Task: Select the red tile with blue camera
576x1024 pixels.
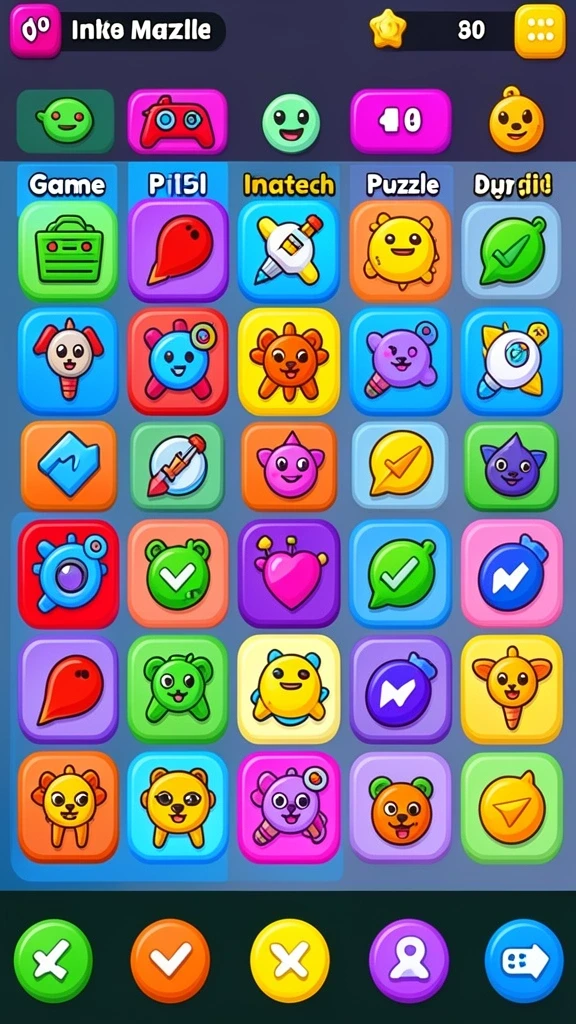Action: 68,573
